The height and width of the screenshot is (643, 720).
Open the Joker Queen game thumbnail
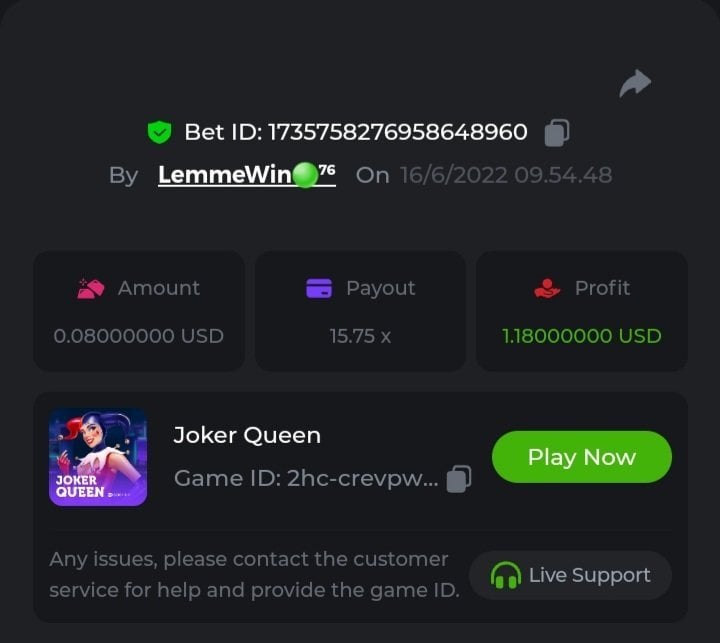tap(98, 457)
